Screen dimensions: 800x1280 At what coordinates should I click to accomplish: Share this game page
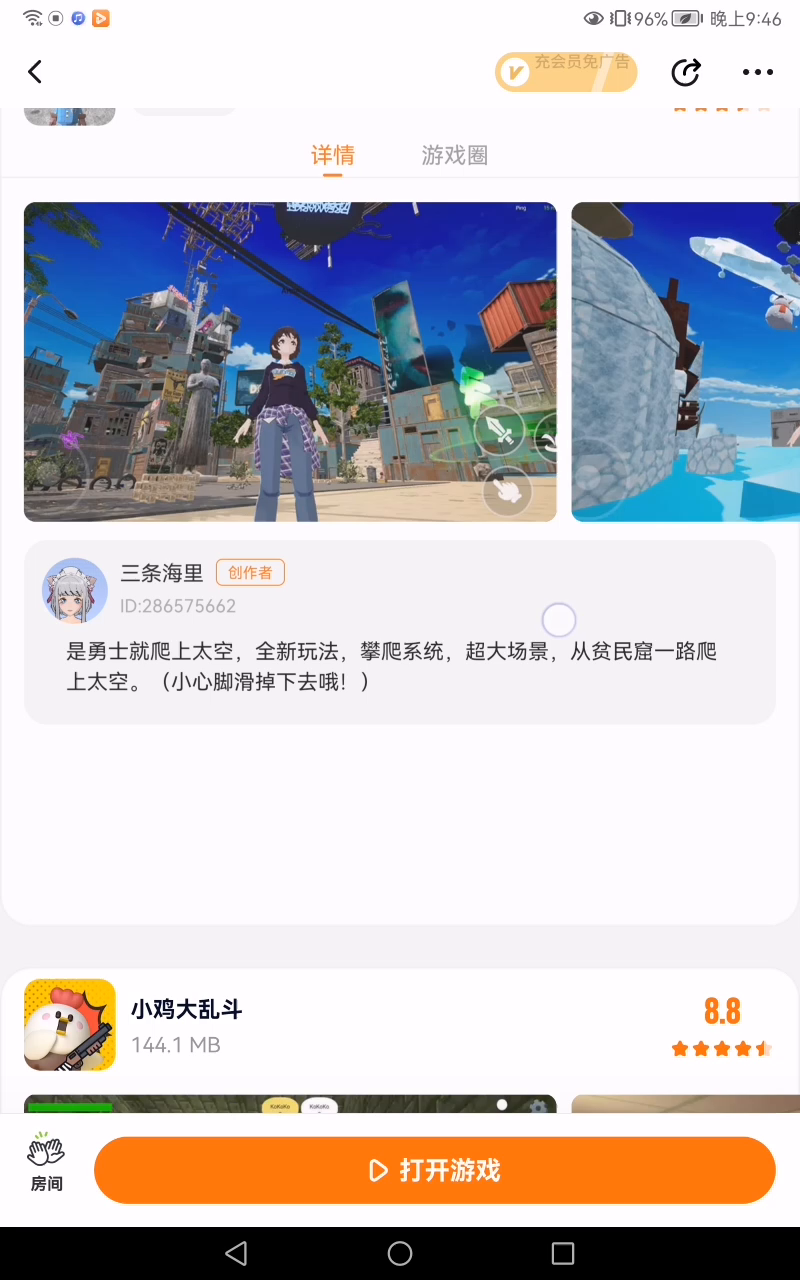point(686,72)
